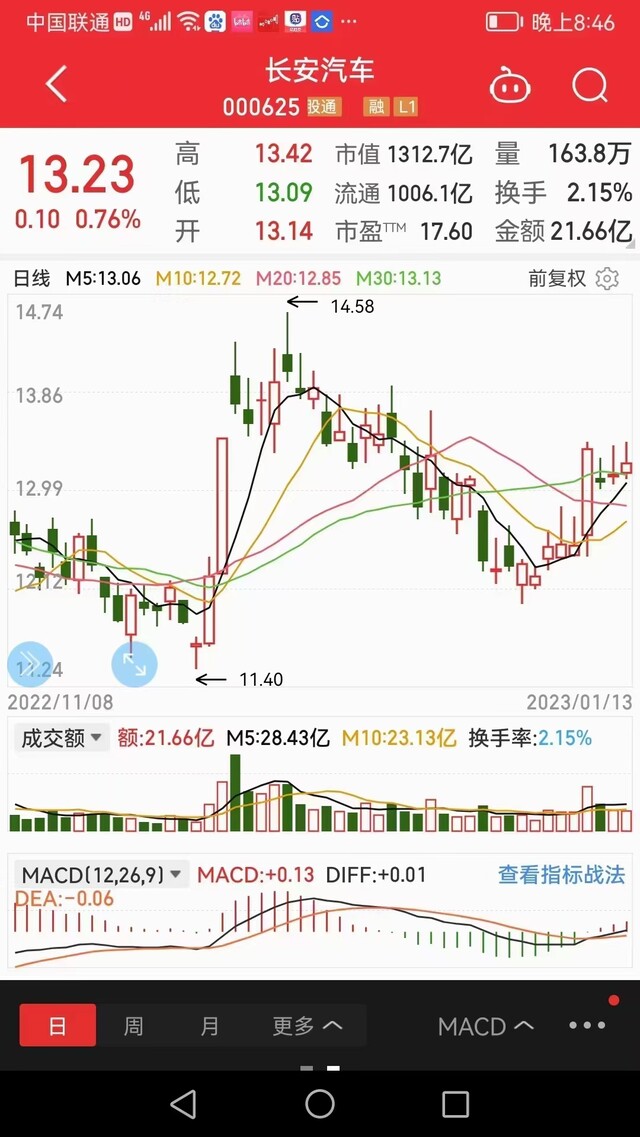The height and width of the screenshot is (1137, 640).
Task: Open the robot assistant icon
Action: coord(510,86)
